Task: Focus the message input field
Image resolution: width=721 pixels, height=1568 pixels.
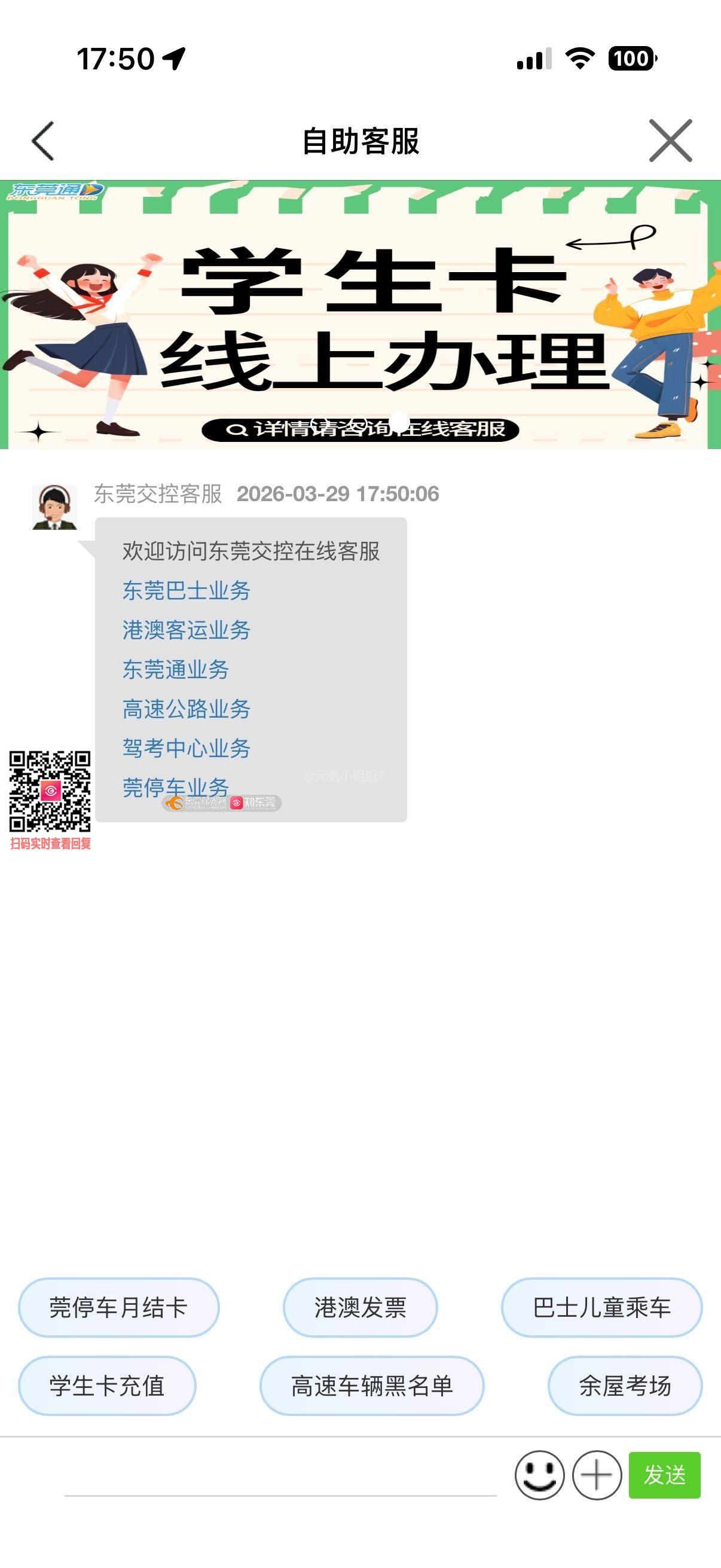Action: coord(280,1476)
